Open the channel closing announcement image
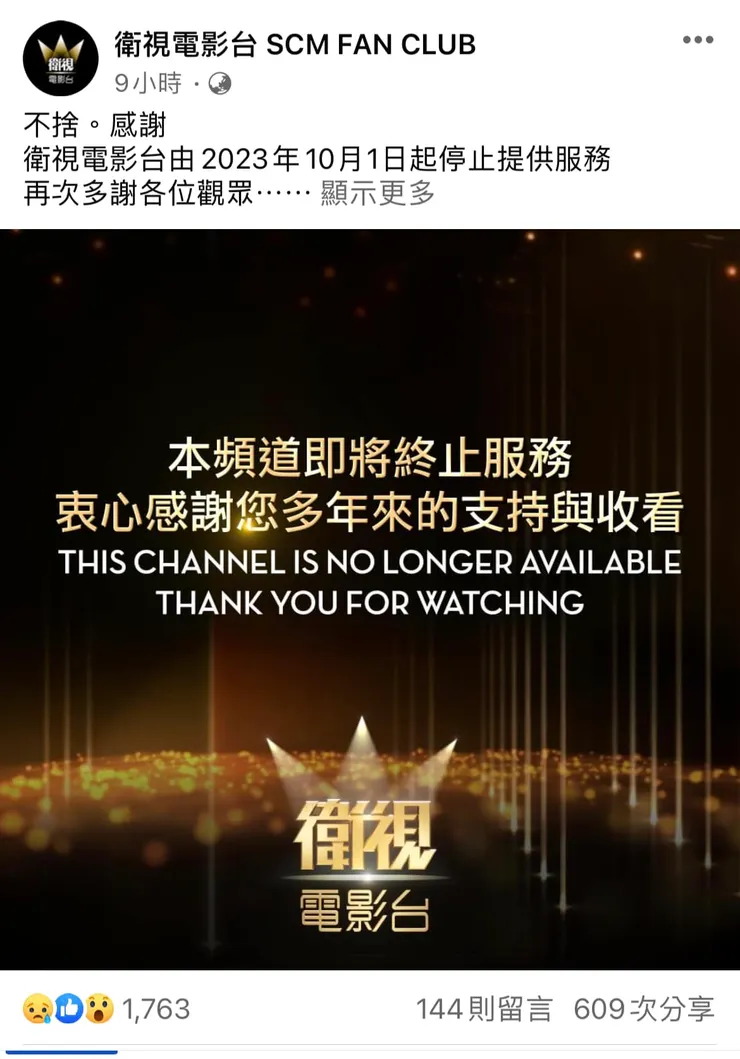 pyautogui.click(x=370, y=600)
